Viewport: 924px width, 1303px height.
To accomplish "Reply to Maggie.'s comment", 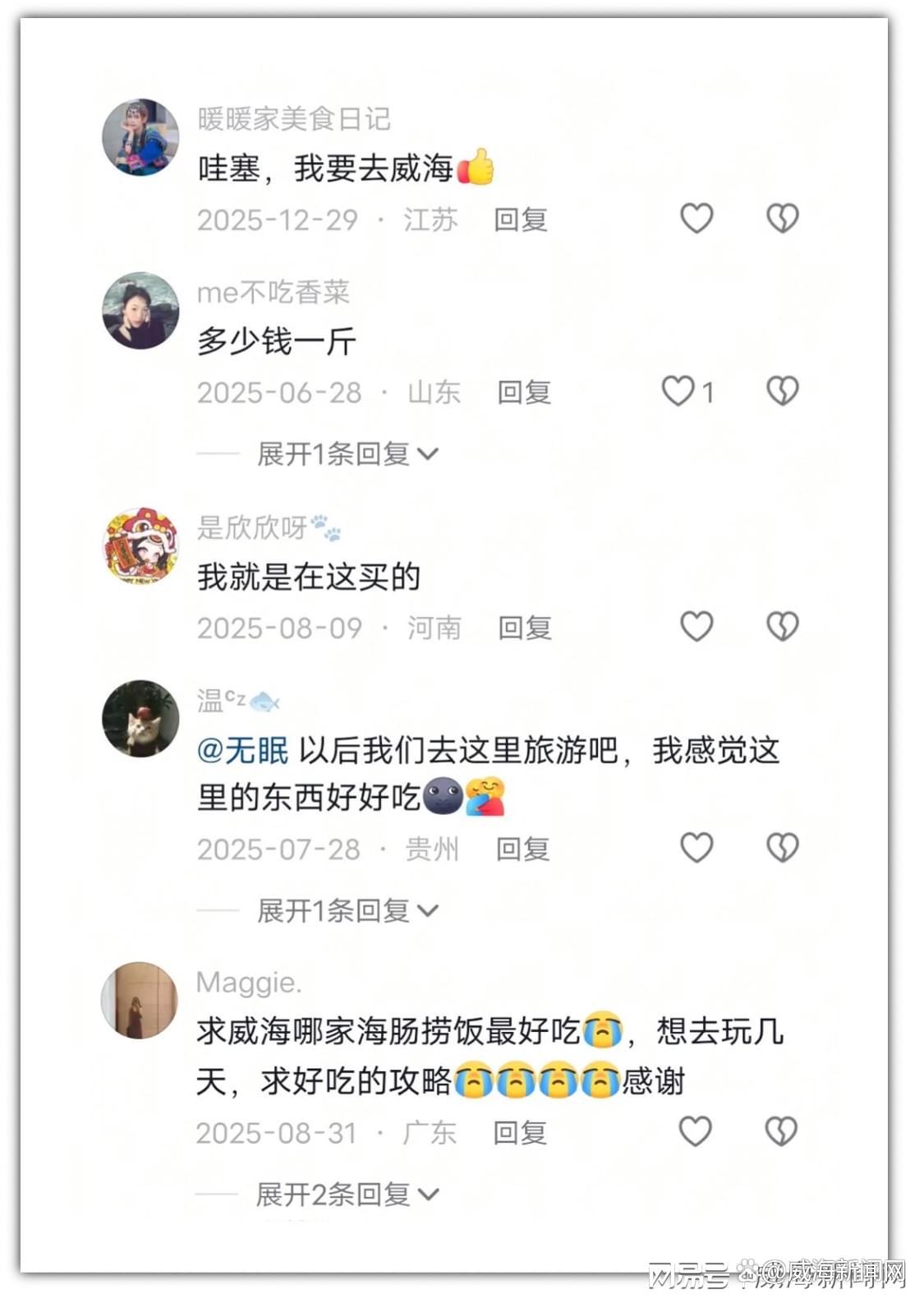I will pyautogui.click(x=520, y=1134).
